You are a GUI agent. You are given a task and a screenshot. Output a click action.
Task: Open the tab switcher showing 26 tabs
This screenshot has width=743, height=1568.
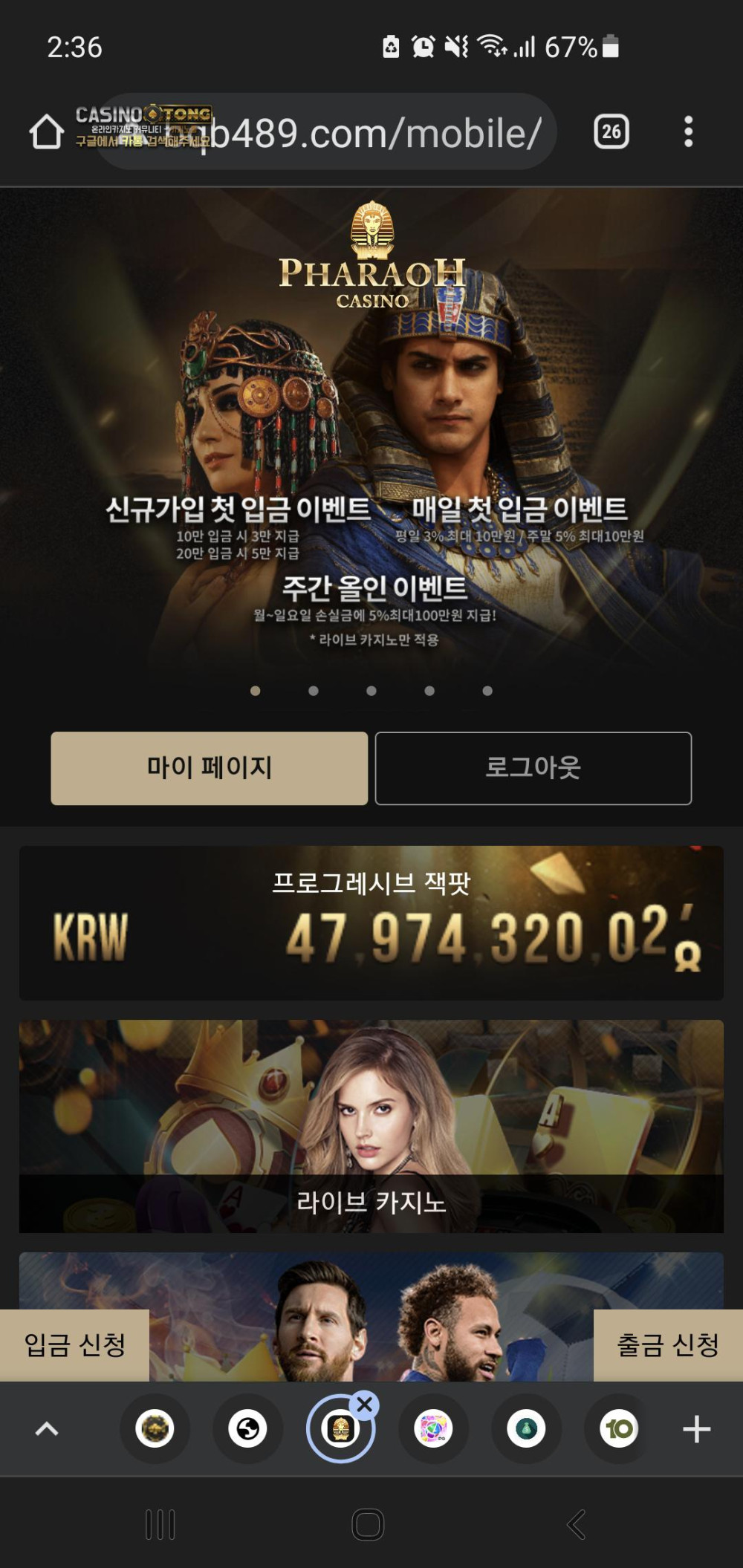(x=611, y=132)
